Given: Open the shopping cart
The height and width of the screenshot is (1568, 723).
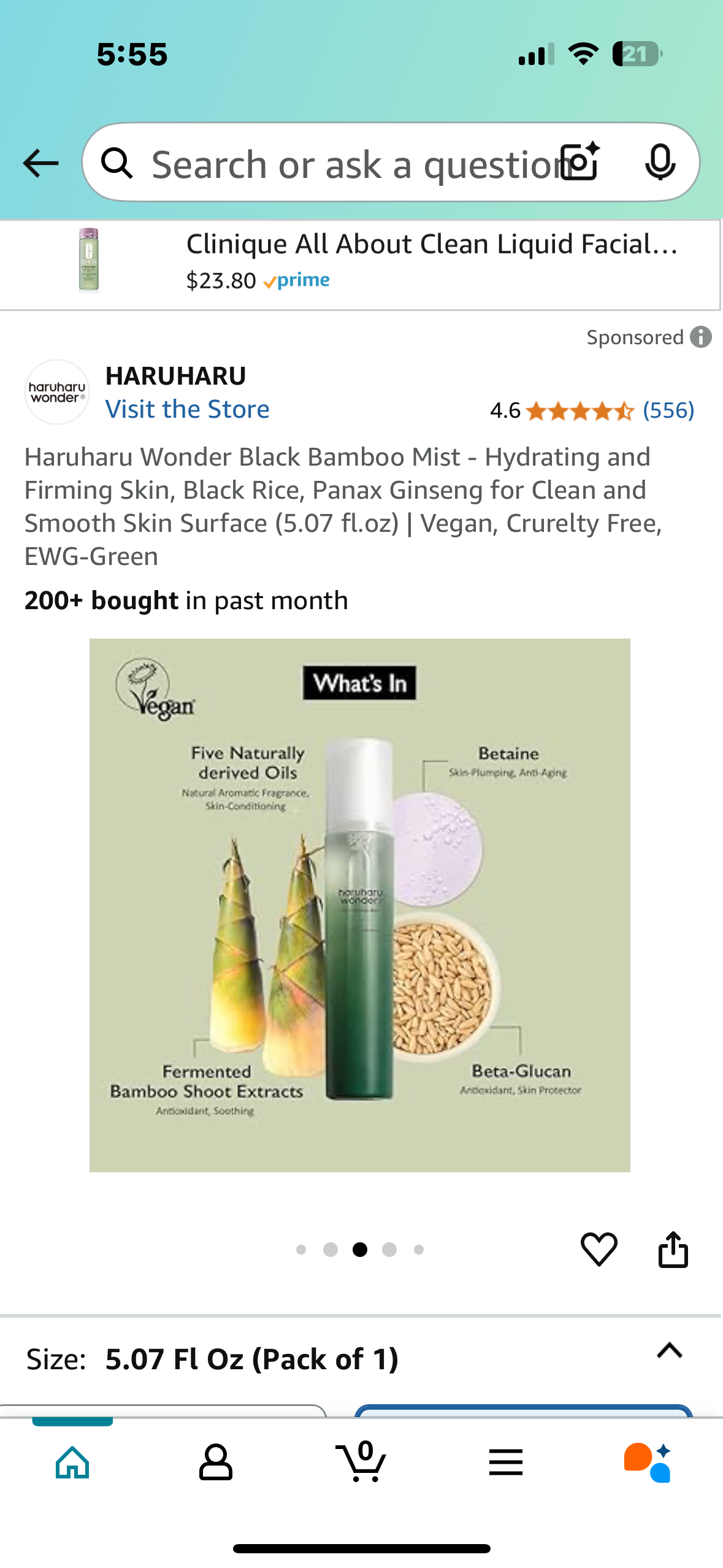Looking at the screenshot, I should click(x=362, y=1462).
